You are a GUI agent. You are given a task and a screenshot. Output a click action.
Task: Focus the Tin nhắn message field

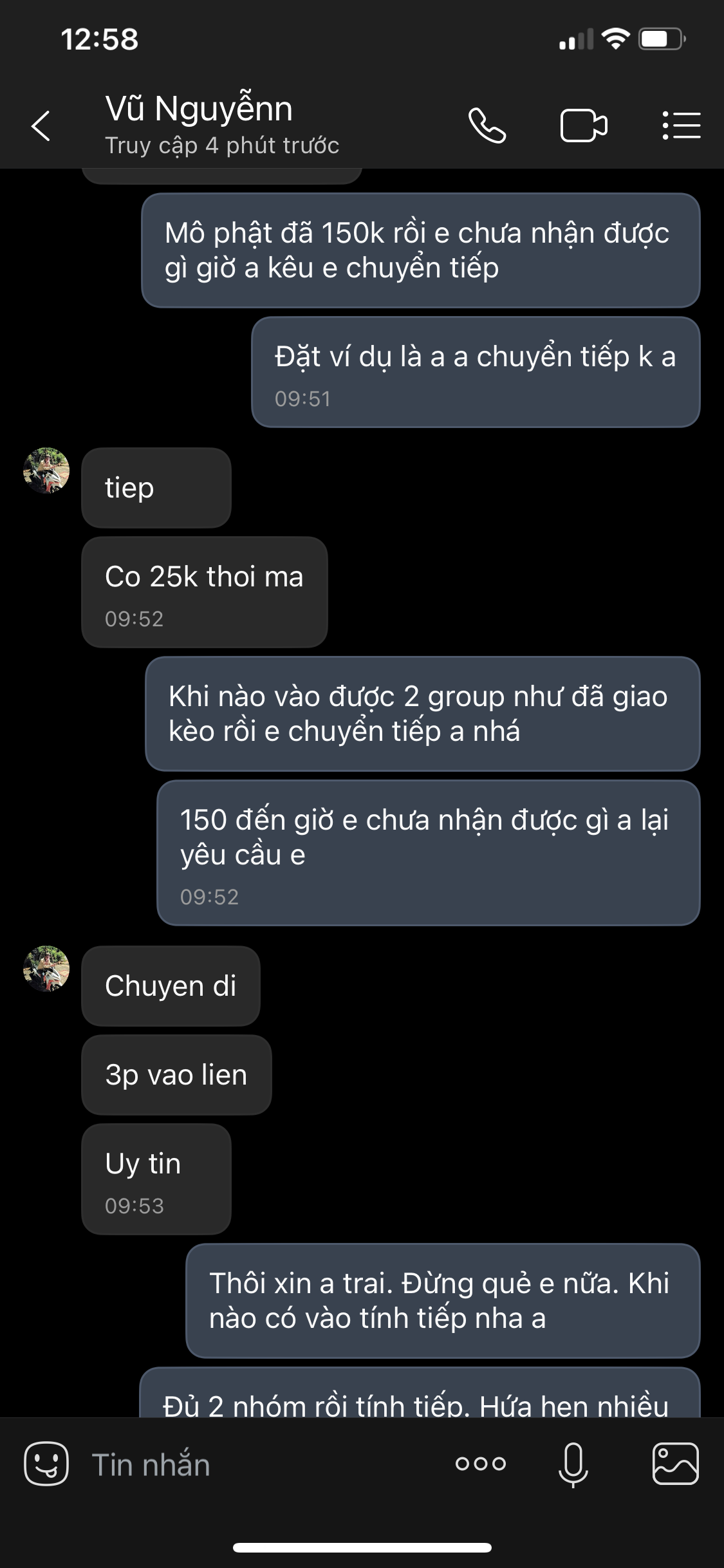pyautogui.click(x=257, y=1465)
